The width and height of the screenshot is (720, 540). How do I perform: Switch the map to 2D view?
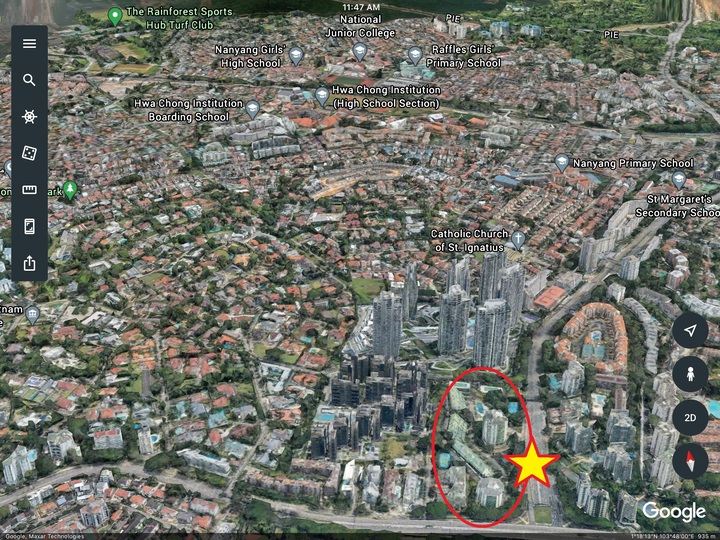point(690,418)
